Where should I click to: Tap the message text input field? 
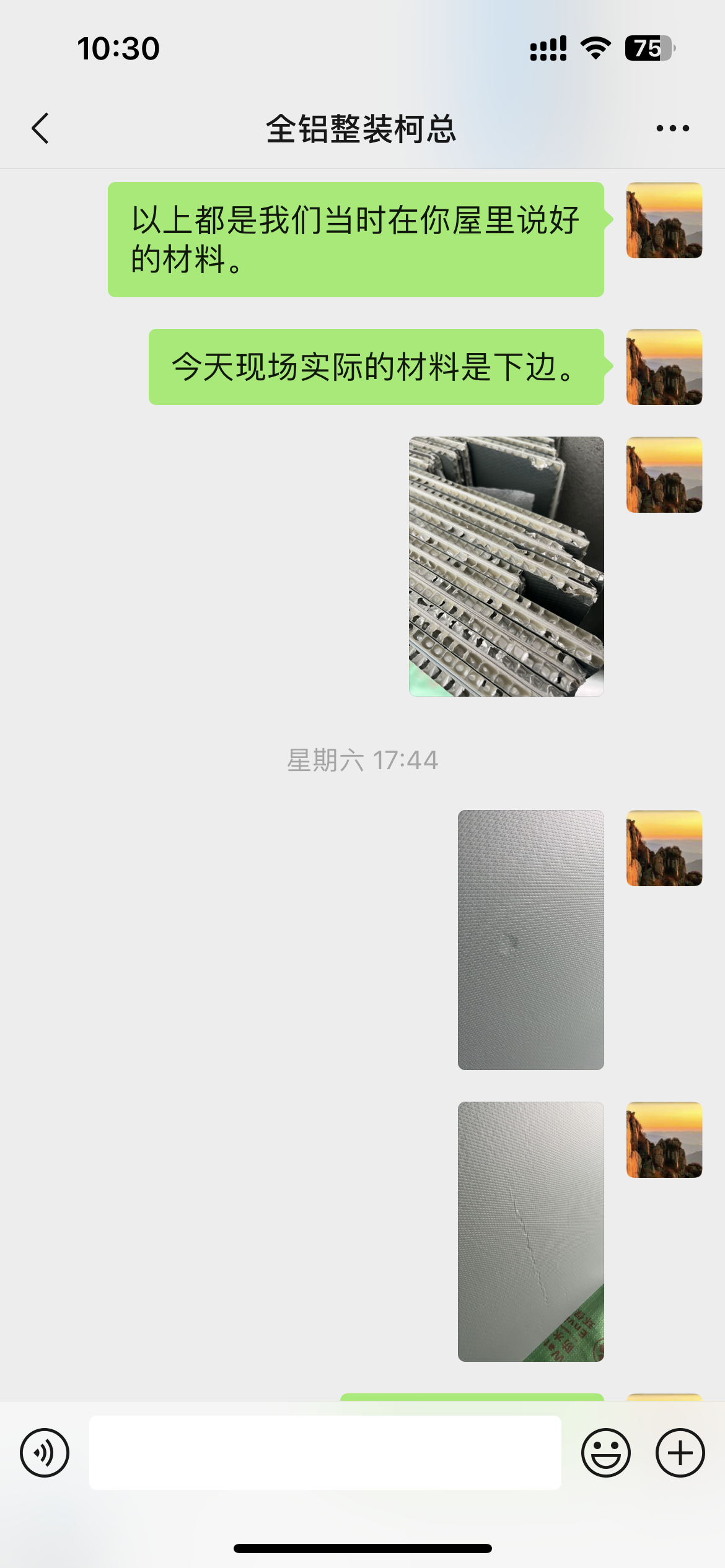click(x=325, y=1452)
